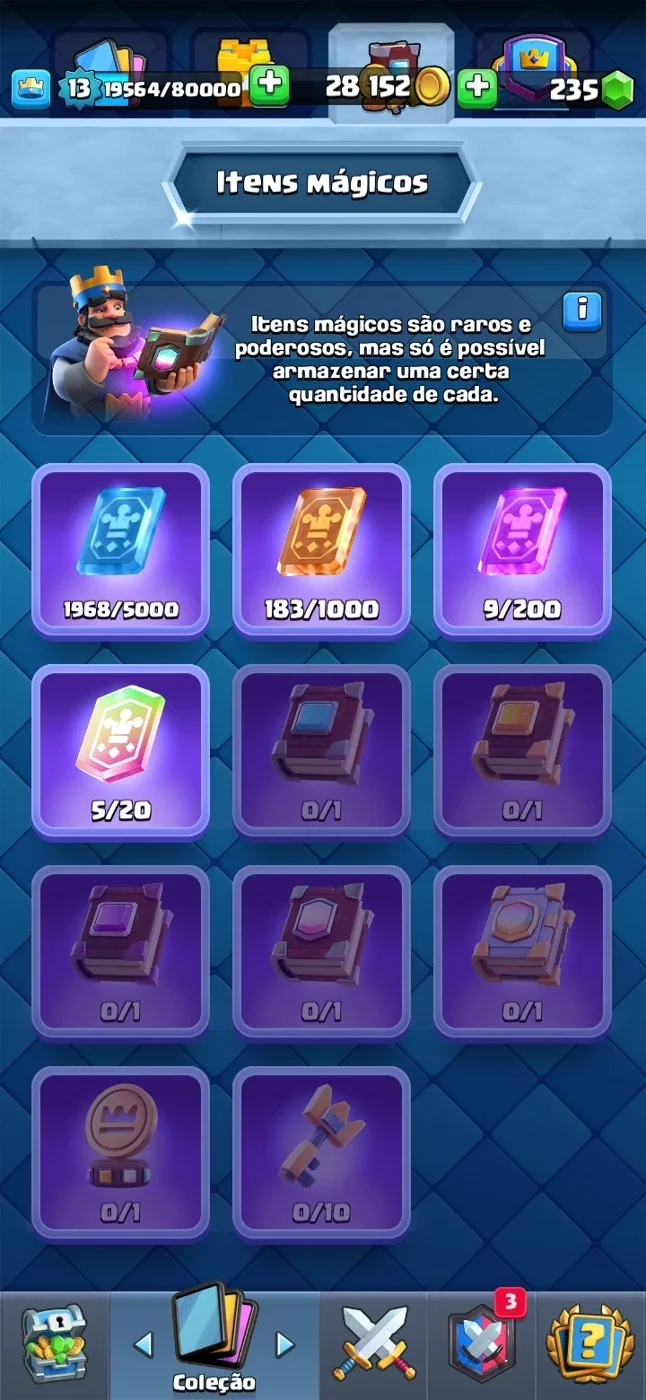
Task: Select the chest key item 0/10
Action: click(x=322, y=1153)
